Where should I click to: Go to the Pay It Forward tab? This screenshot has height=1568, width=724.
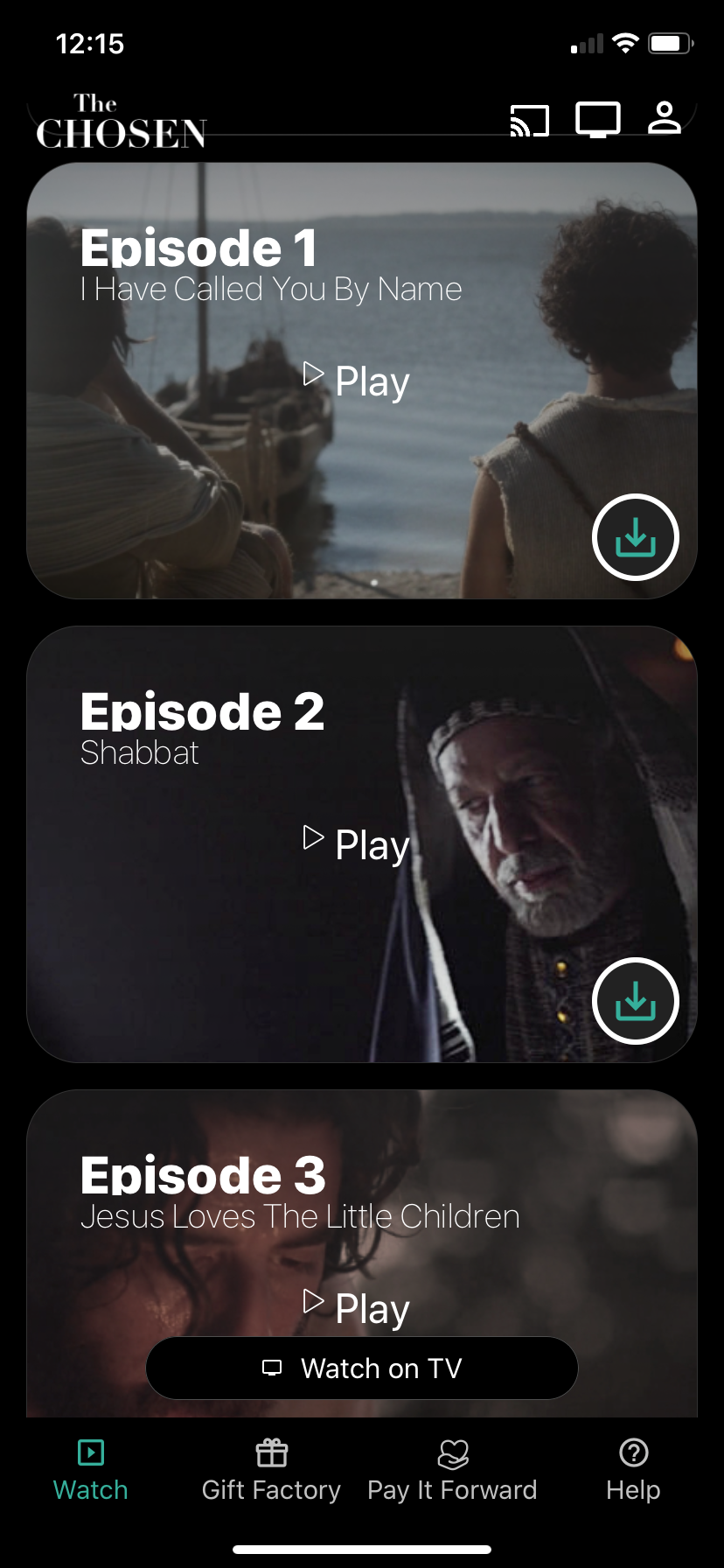click(x=452, y=1471)
